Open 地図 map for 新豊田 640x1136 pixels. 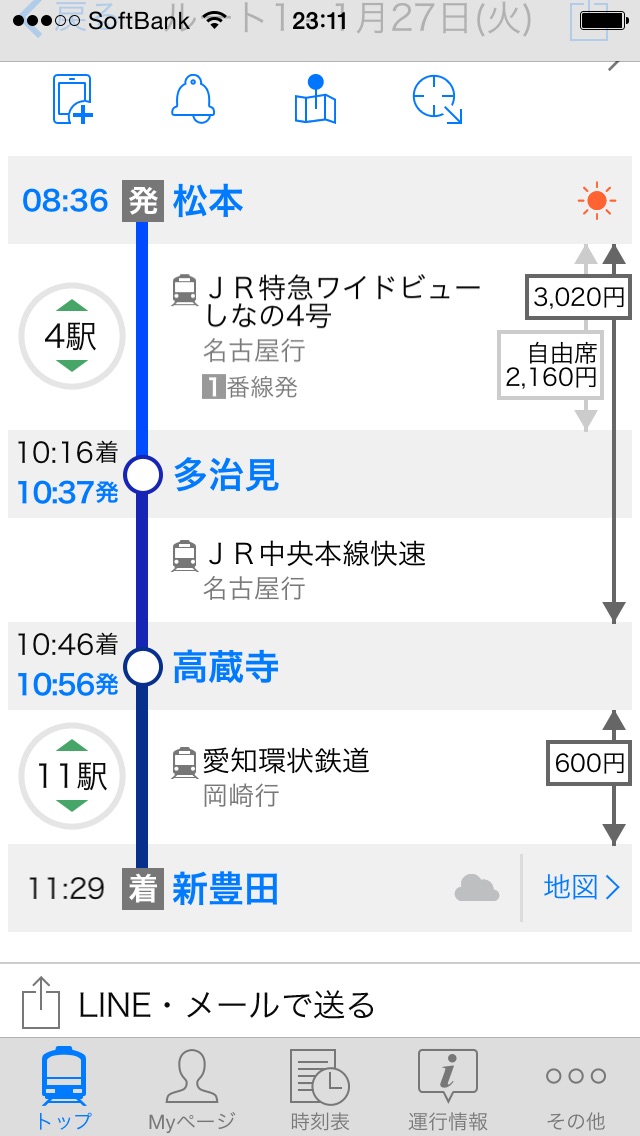pyautogui.click(x=581, y=887)
